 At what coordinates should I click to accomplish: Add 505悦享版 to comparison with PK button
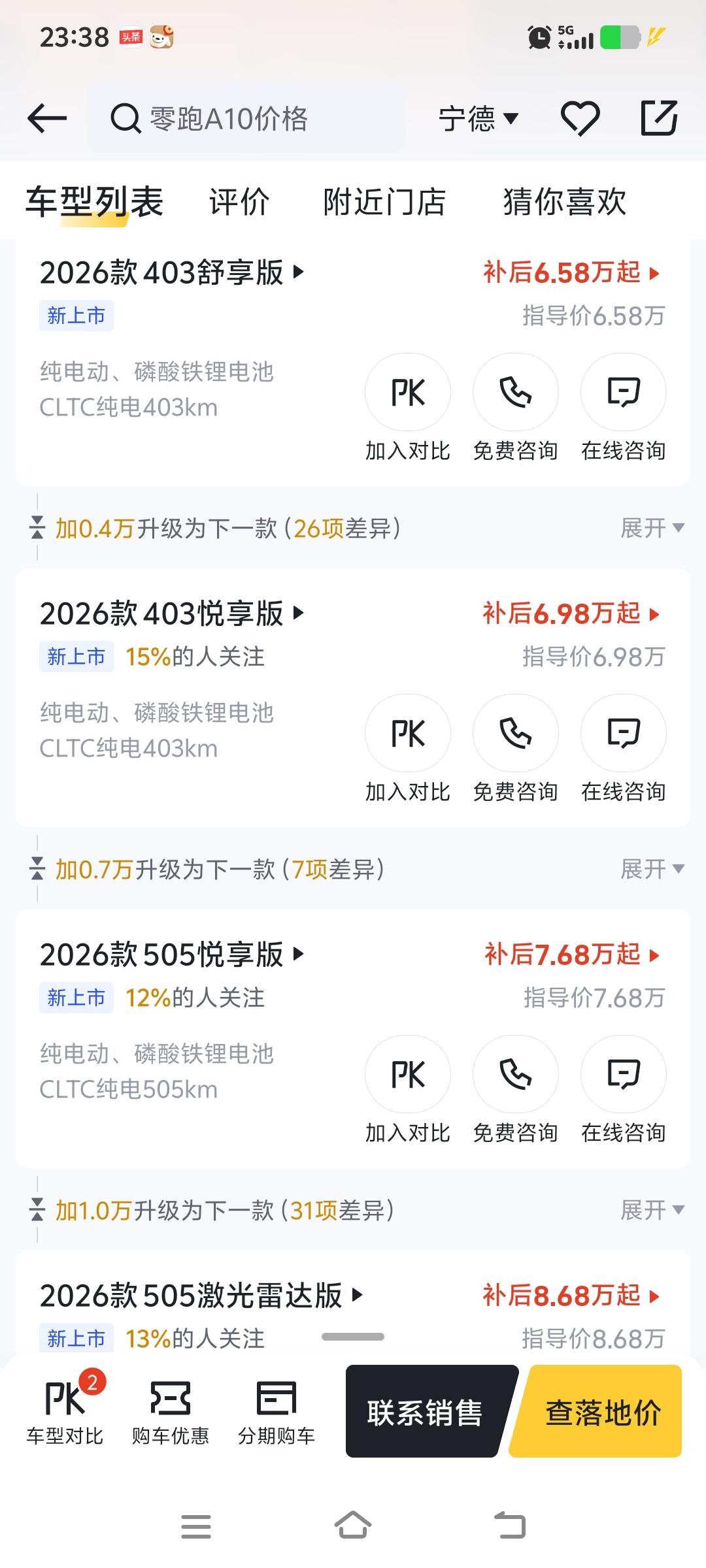407,1074
